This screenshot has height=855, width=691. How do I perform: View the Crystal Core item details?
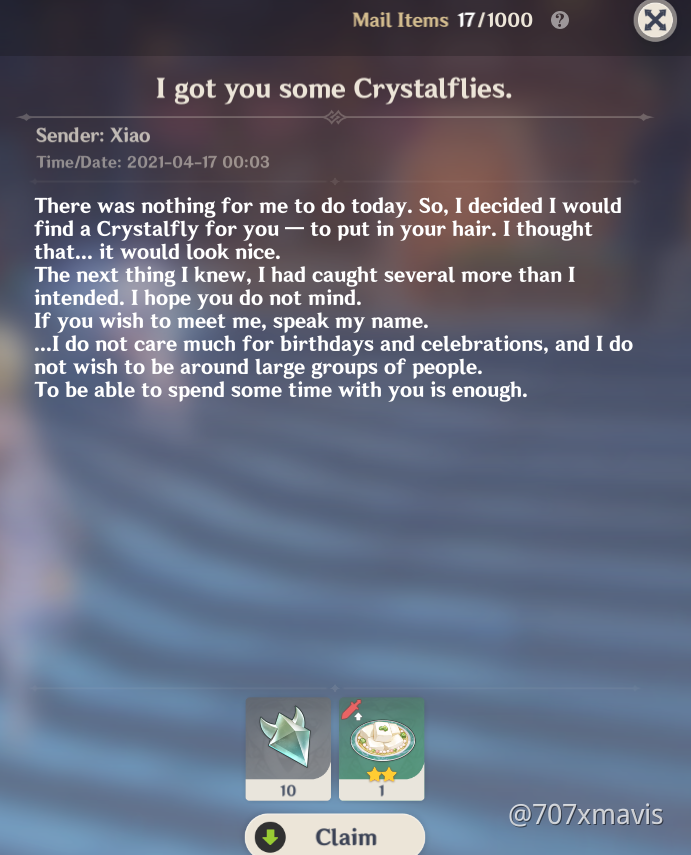(288, 742)
